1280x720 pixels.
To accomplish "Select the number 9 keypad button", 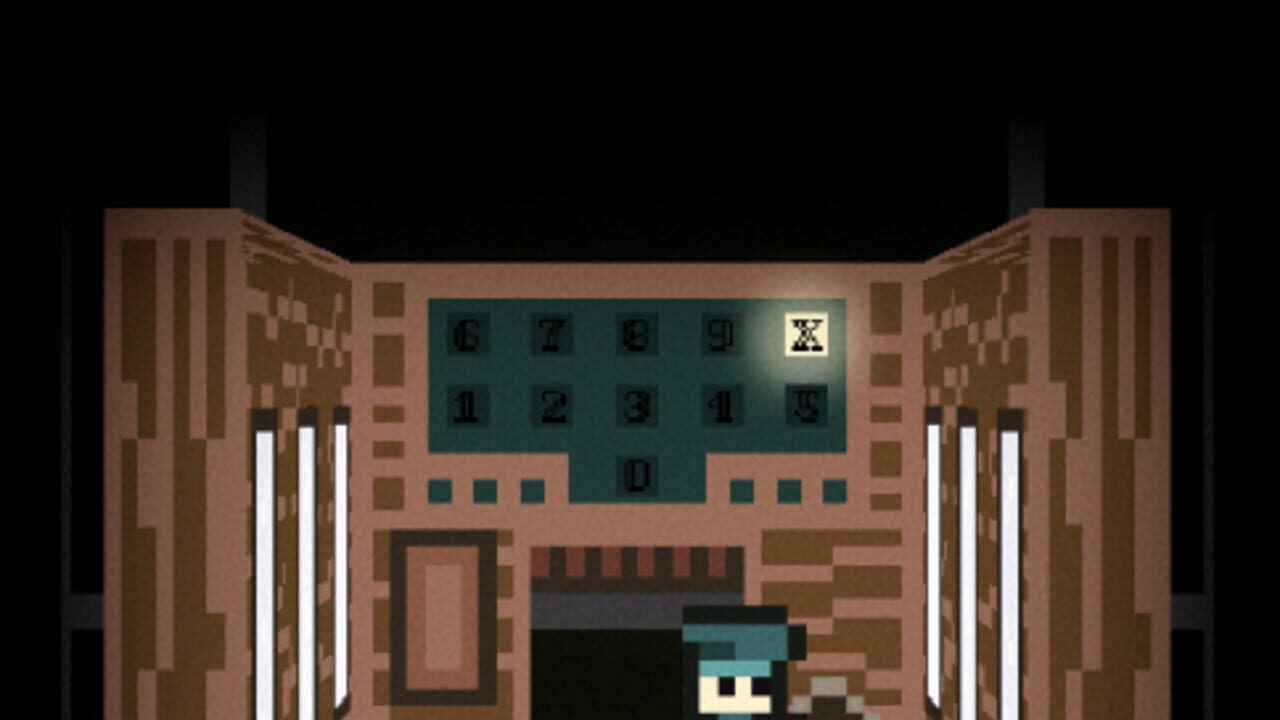I will click(721, 335).
